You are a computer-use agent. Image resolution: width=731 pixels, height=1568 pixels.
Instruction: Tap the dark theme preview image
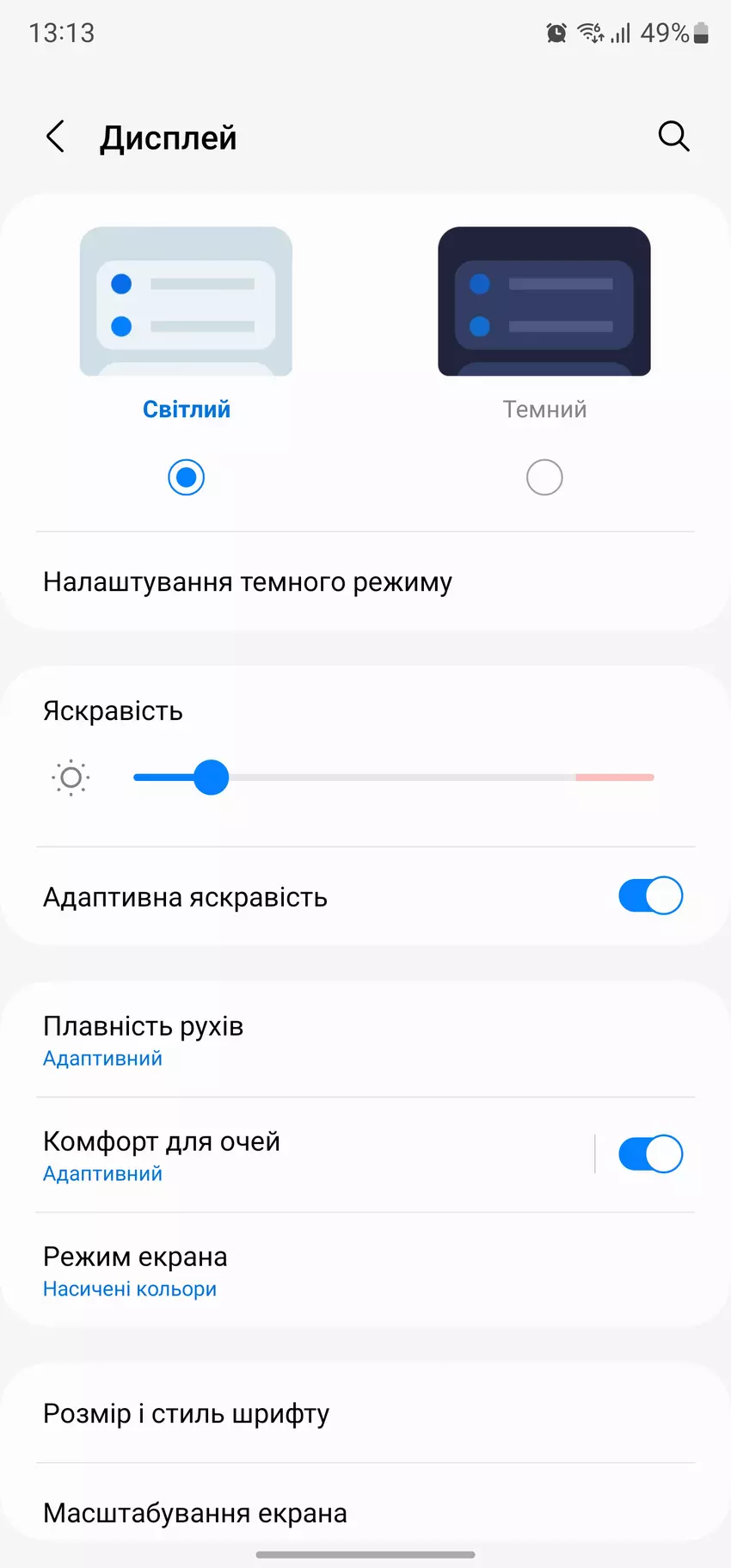coord(544,301)
